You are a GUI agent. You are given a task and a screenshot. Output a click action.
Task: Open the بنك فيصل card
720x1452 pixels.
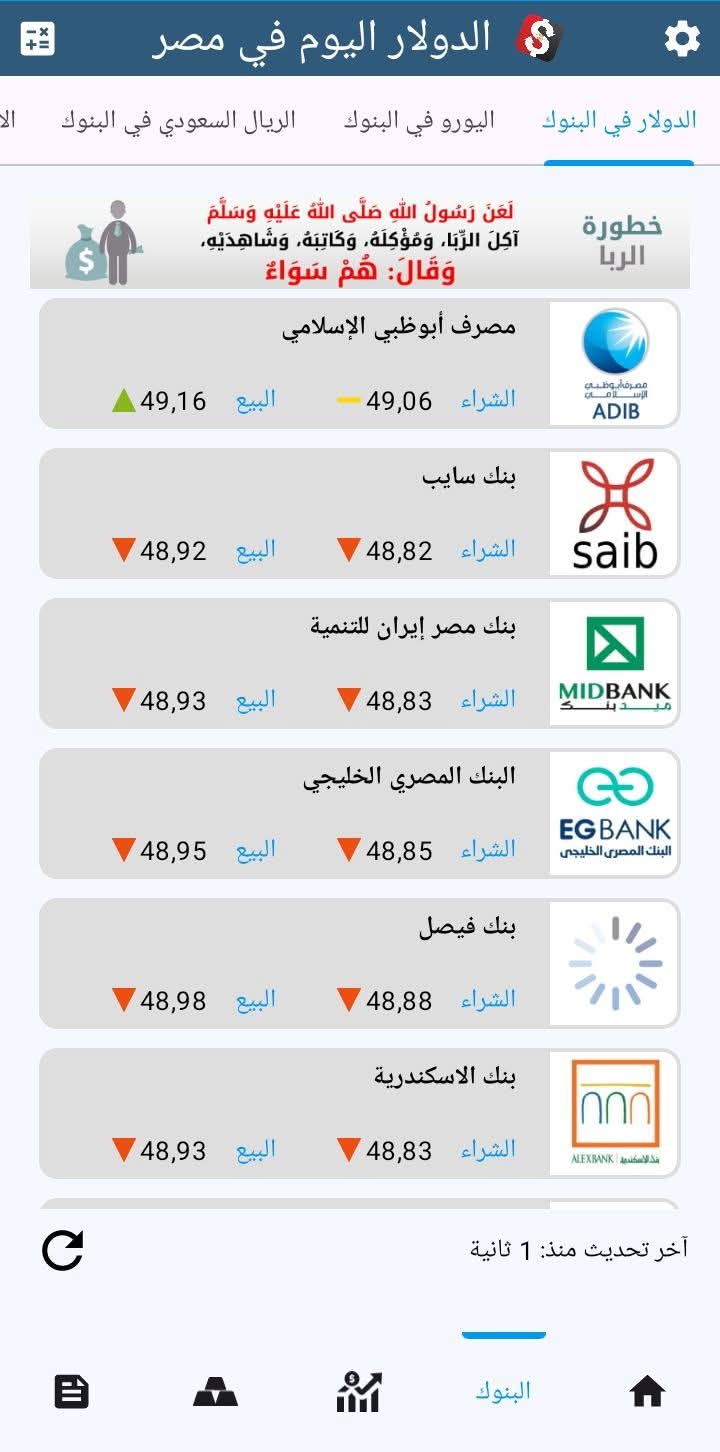click(x=360, y=964)
